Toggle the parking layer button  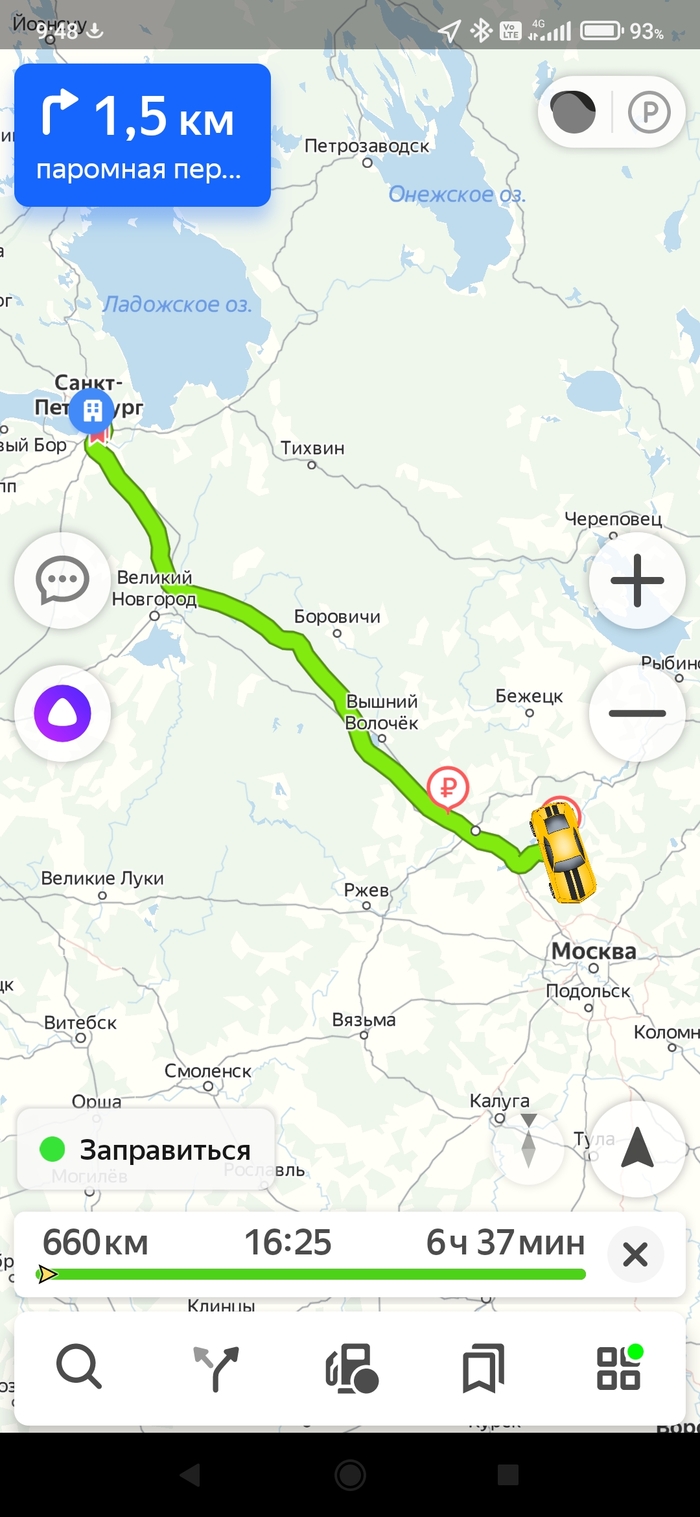[x=649, y=113]
